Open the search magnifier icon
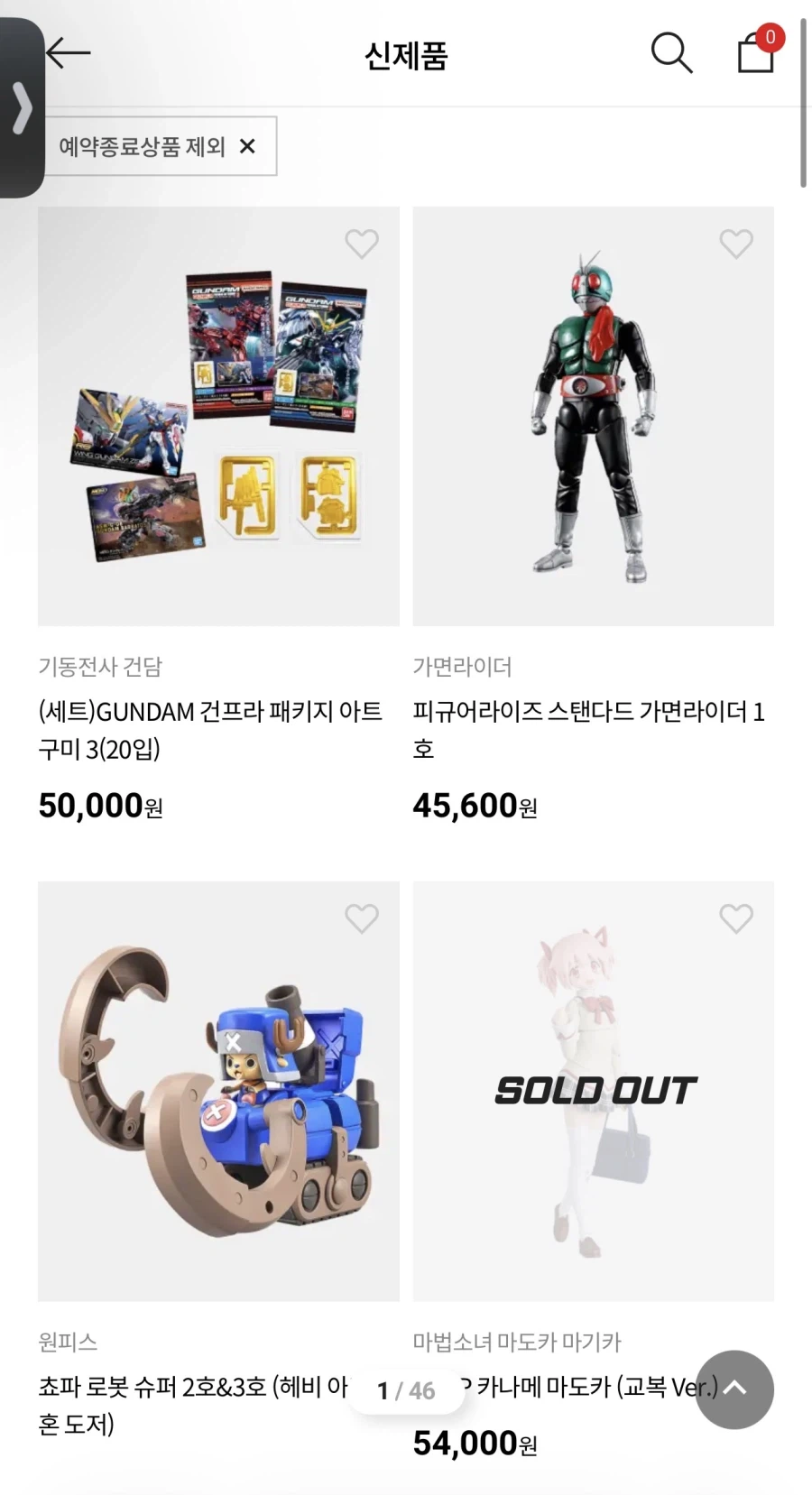 tap(671, 53)
